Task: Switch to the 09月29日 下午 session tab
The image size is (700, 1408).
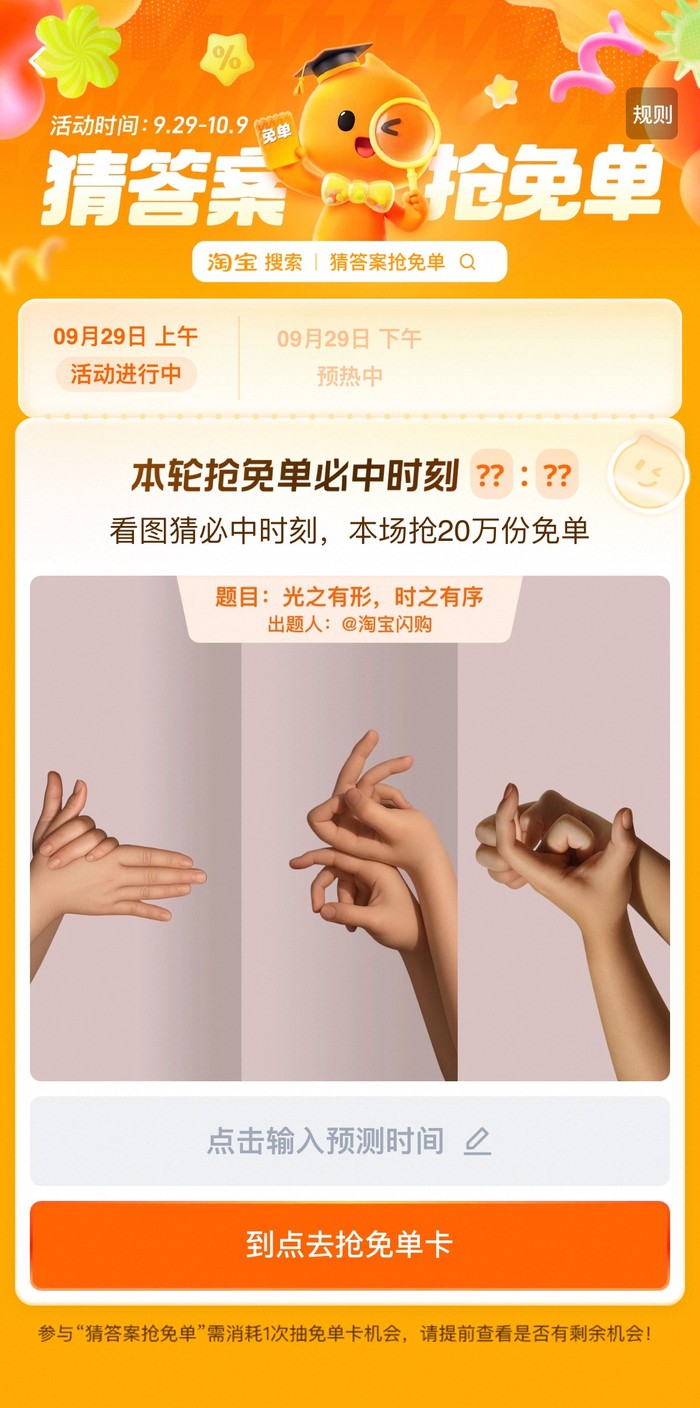Action: click(x=349, y=355)
